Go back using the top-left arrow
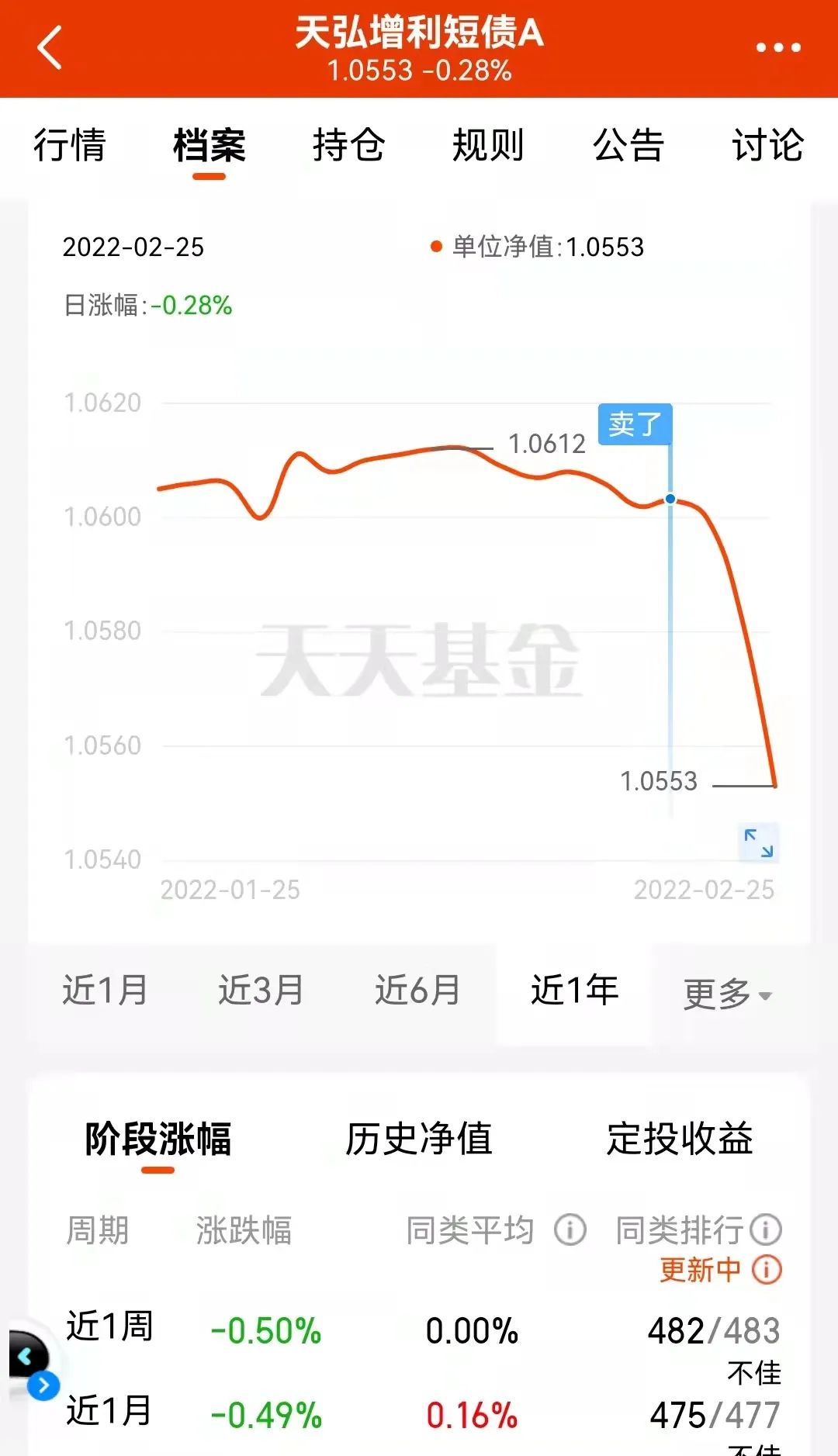The height and width of the screenshot is (1456, 838). (50, 47)
